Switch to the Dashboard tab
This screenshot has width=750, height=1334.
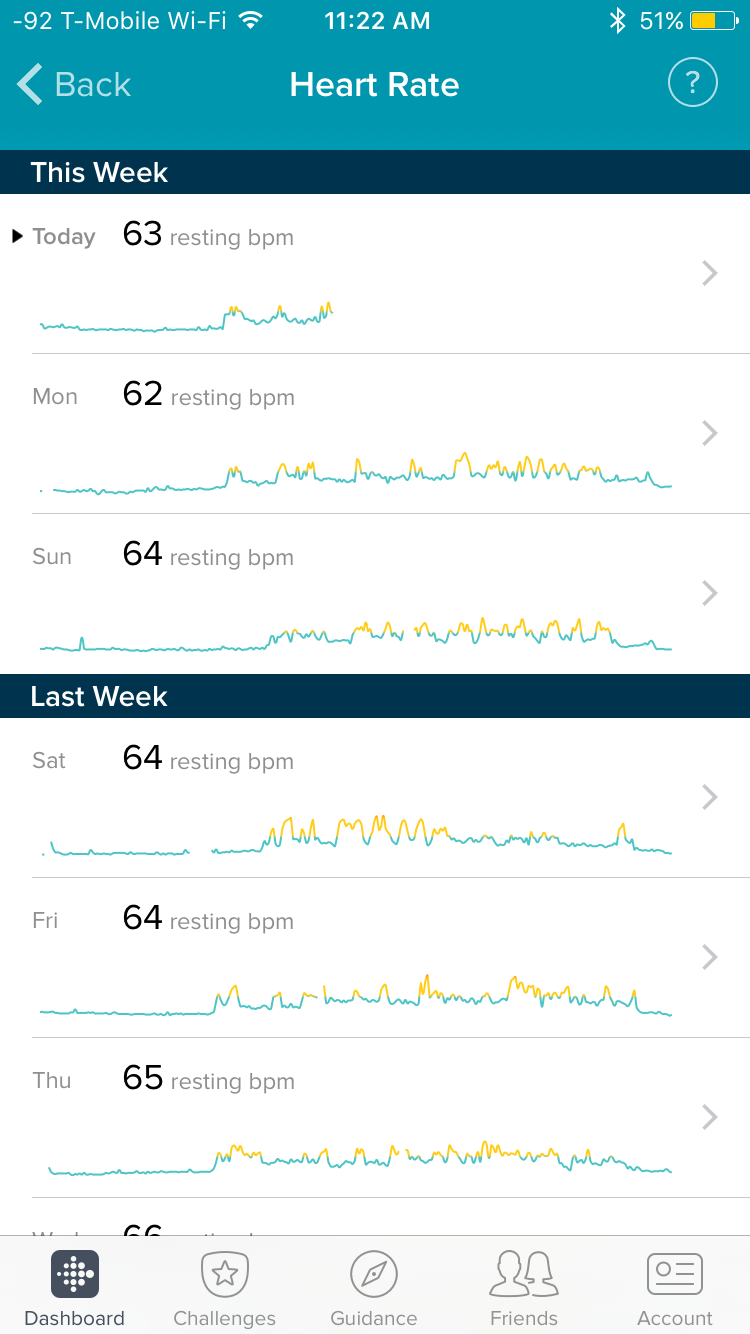[75, 1287]
